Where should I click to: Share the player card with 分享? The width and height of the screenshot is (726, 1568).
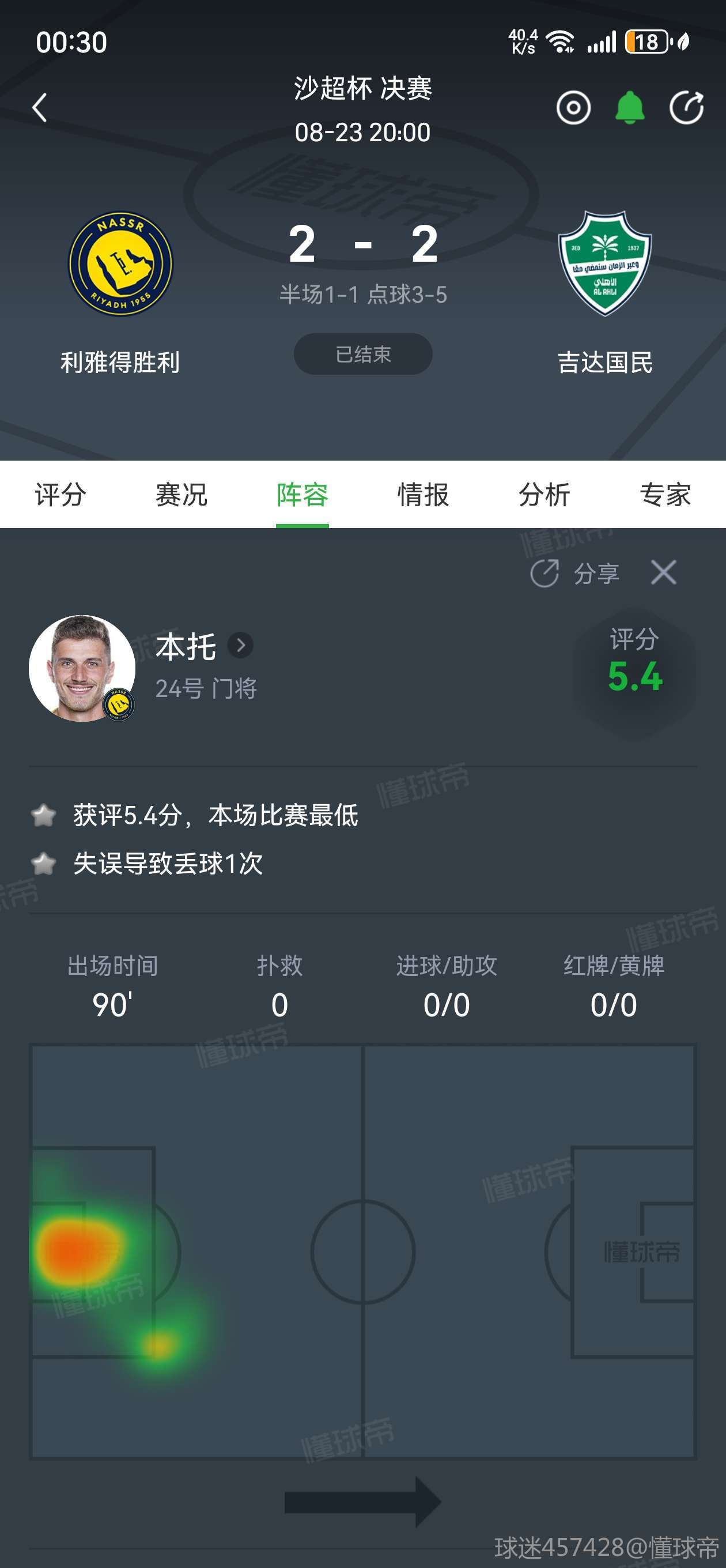[575, 574]
